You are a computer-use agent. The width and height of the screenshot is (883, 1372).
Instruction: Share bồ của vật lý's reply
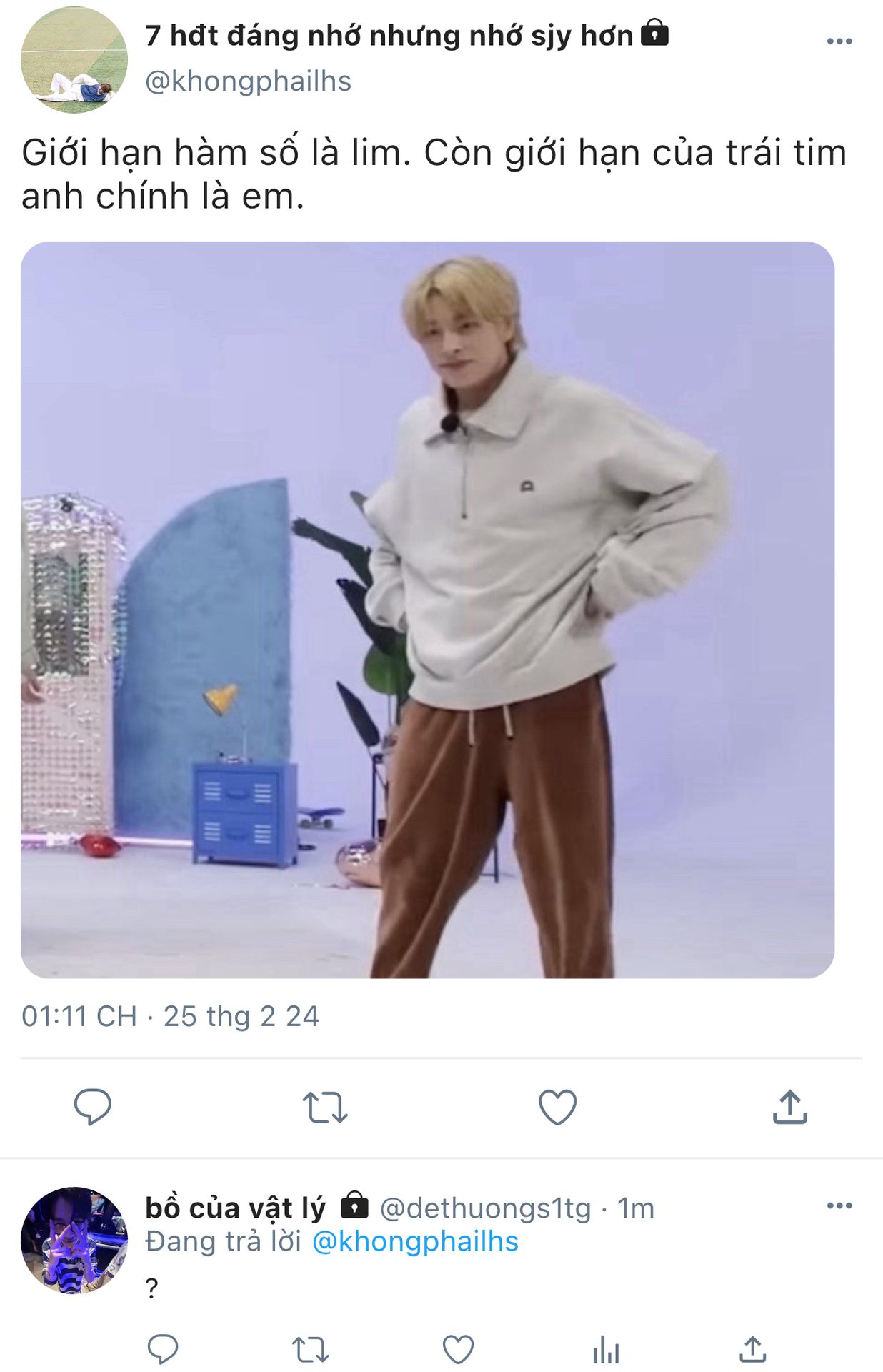(753, 1350)
